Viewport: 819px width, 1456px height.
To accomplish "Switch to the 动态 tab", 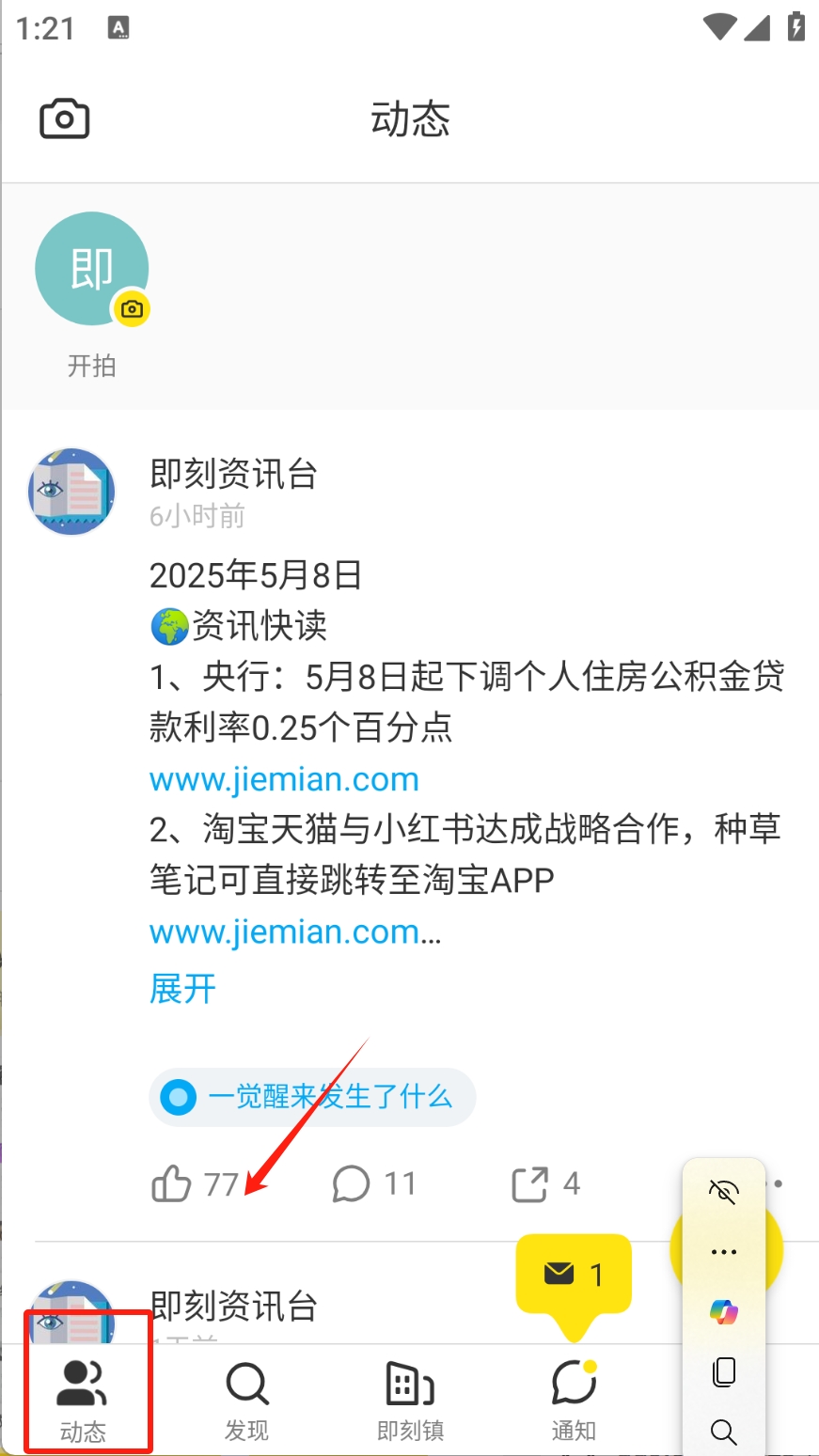I will click(x=84, y=1398).
